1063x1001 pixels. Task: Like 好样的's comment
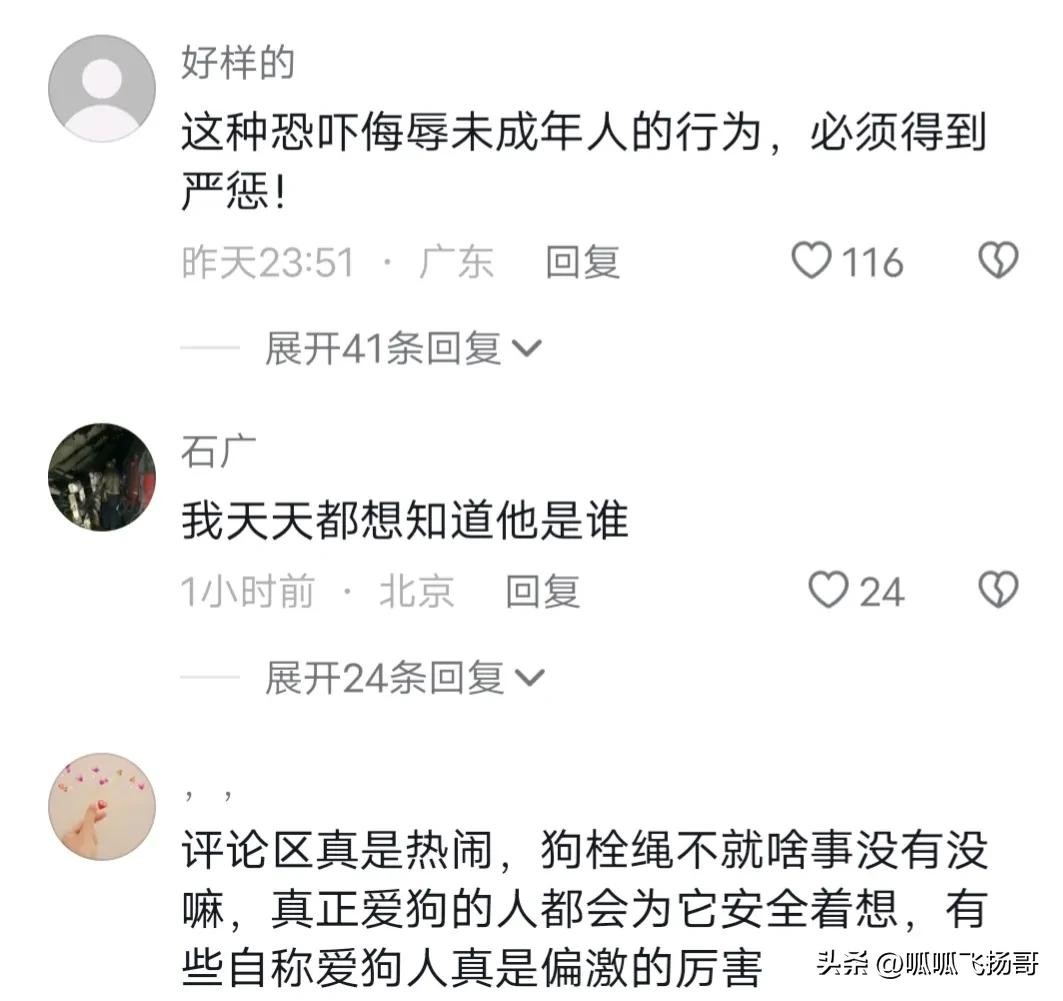tap(812, 262)
